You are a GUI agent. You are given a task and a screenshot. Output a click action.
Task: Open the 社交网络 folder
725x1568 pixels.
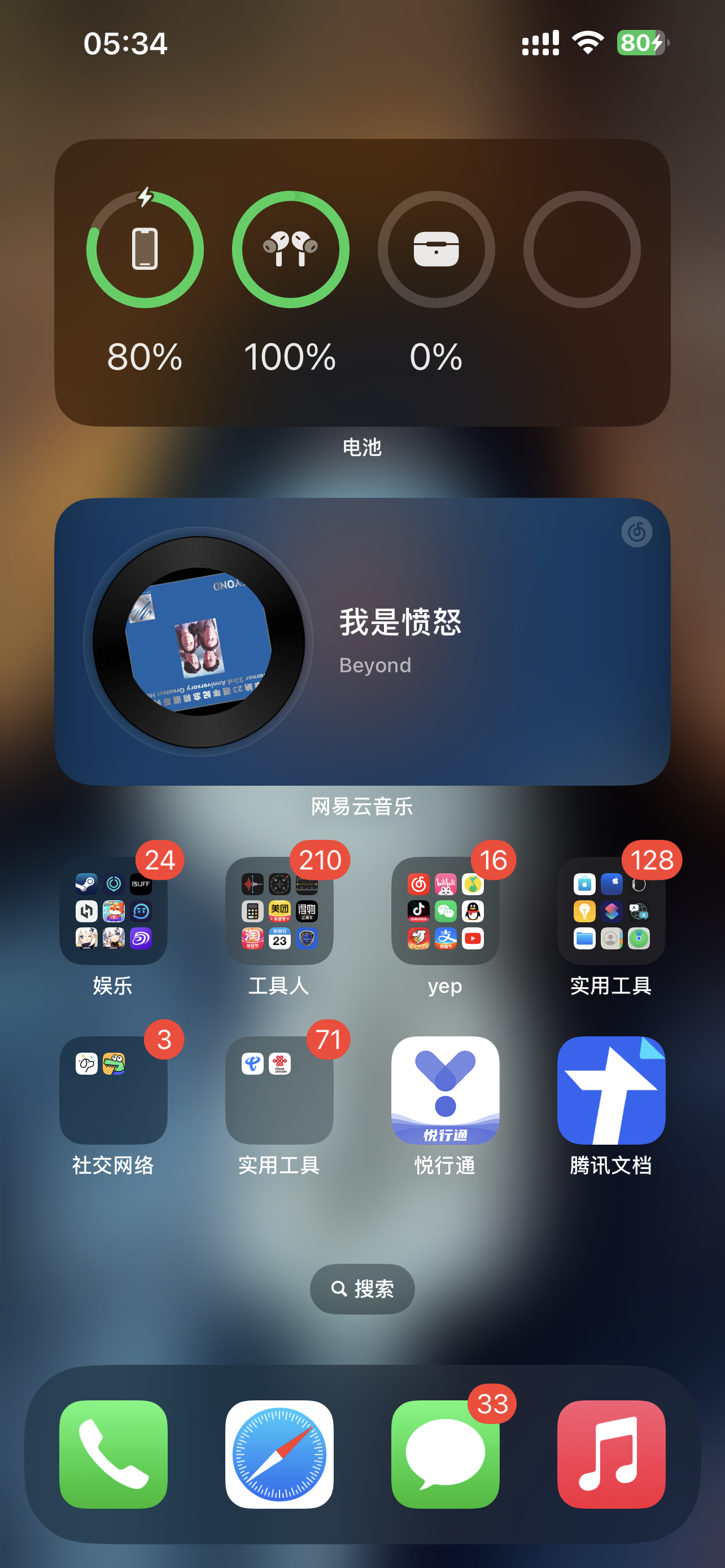pos(113,1089)
